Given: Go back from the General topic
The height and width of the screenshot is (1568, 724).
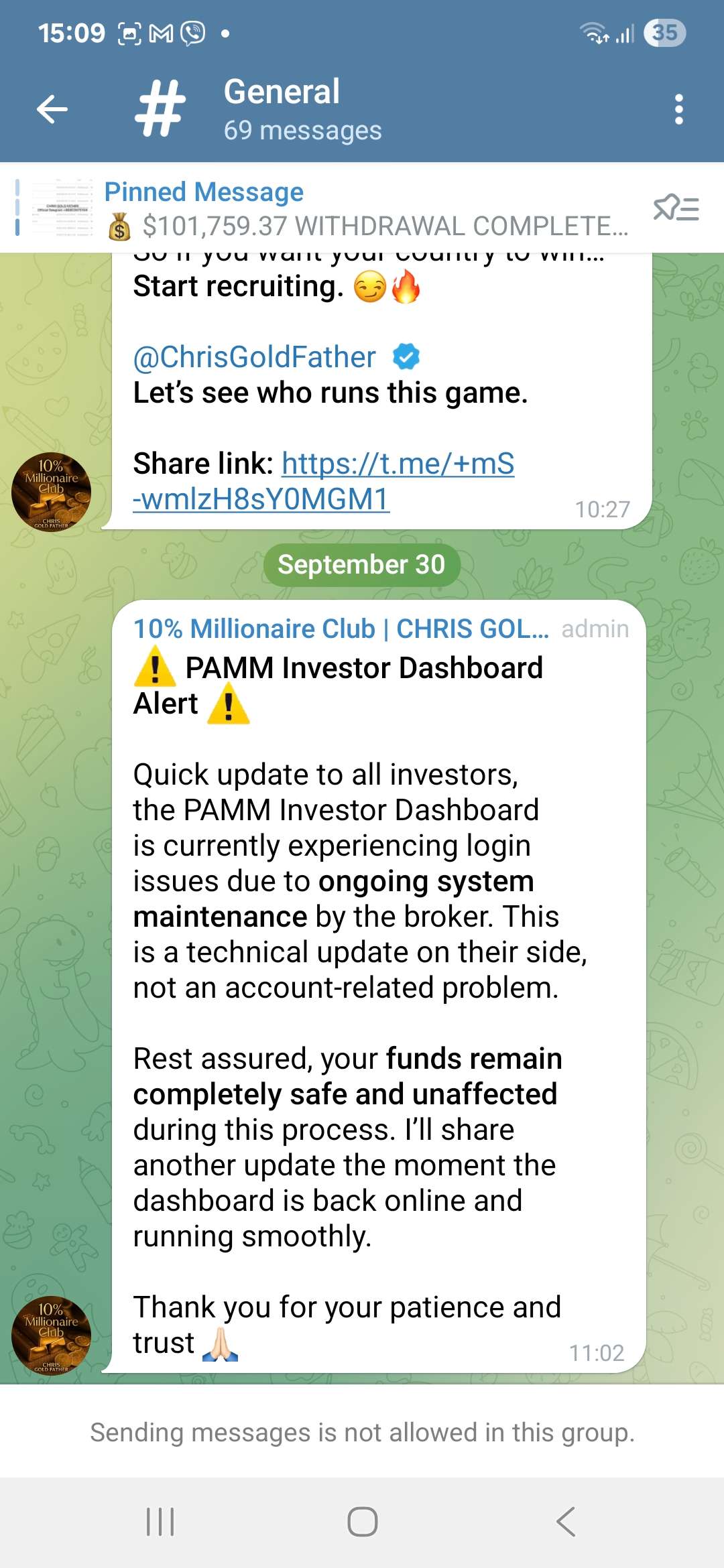Looking at the screenshot, I should pyautogui.click(x=52, y=109).
